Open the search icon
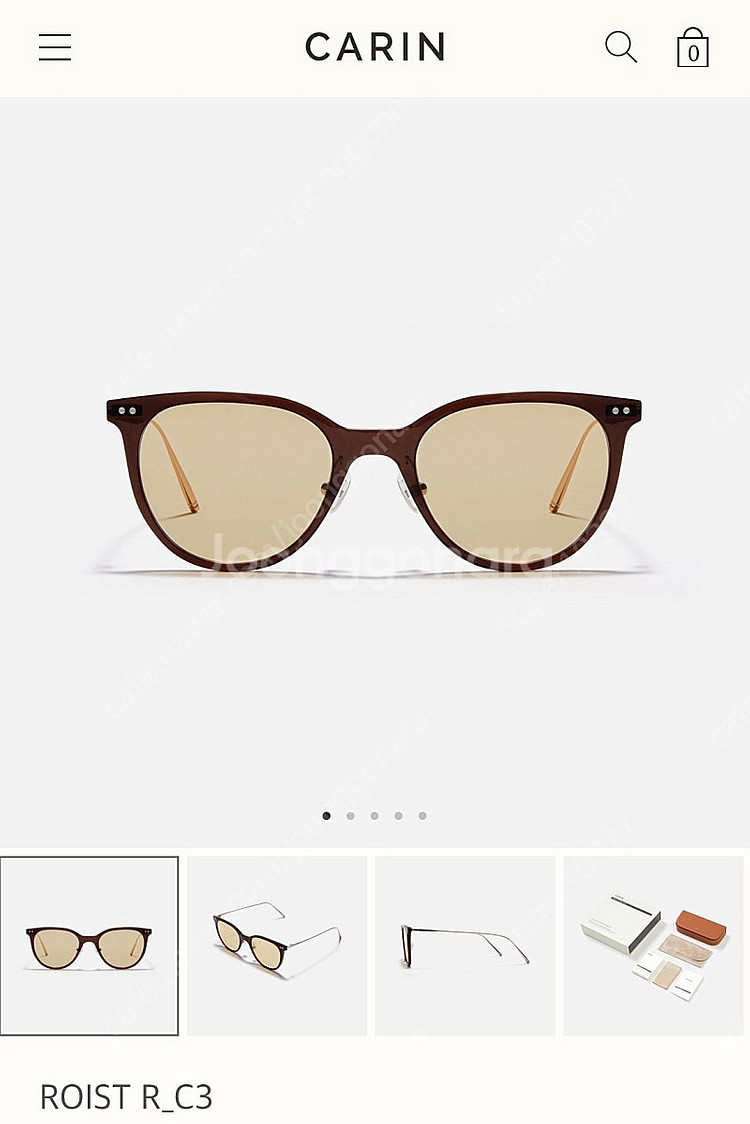 621,47
